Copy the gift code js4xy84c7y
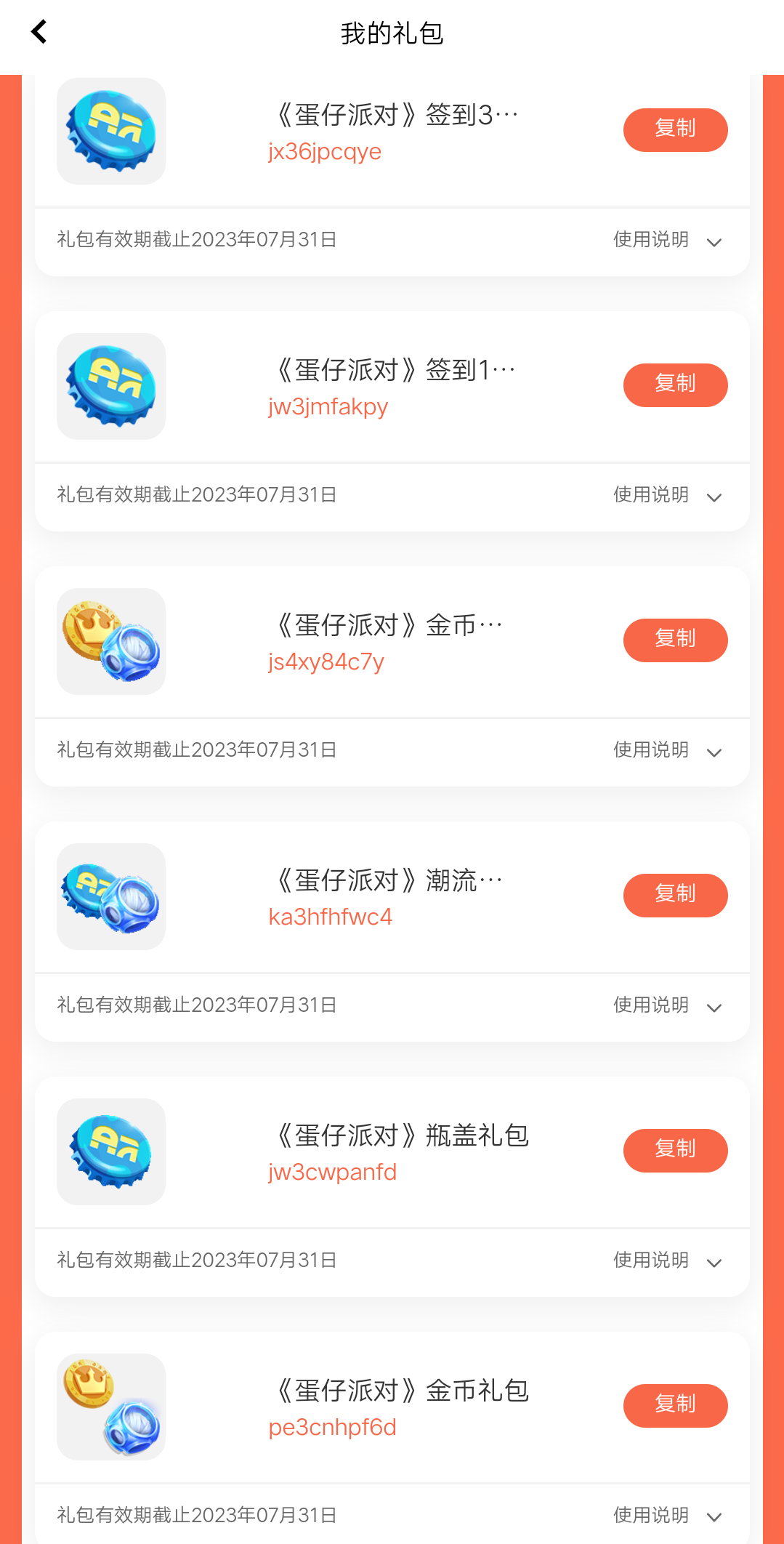The image size is (784, 1544). 675,640
